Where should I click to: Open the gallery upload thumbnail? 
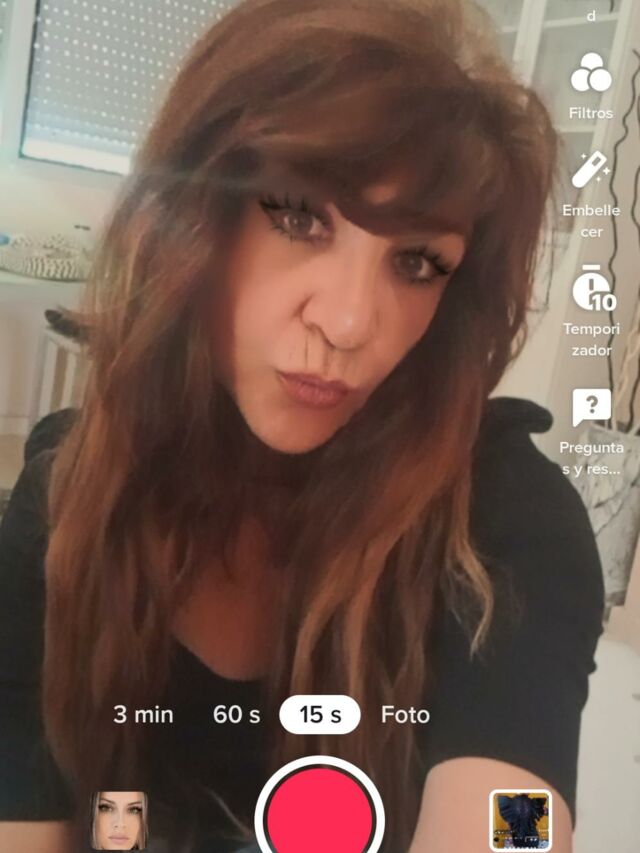click(x=521, y=820)
